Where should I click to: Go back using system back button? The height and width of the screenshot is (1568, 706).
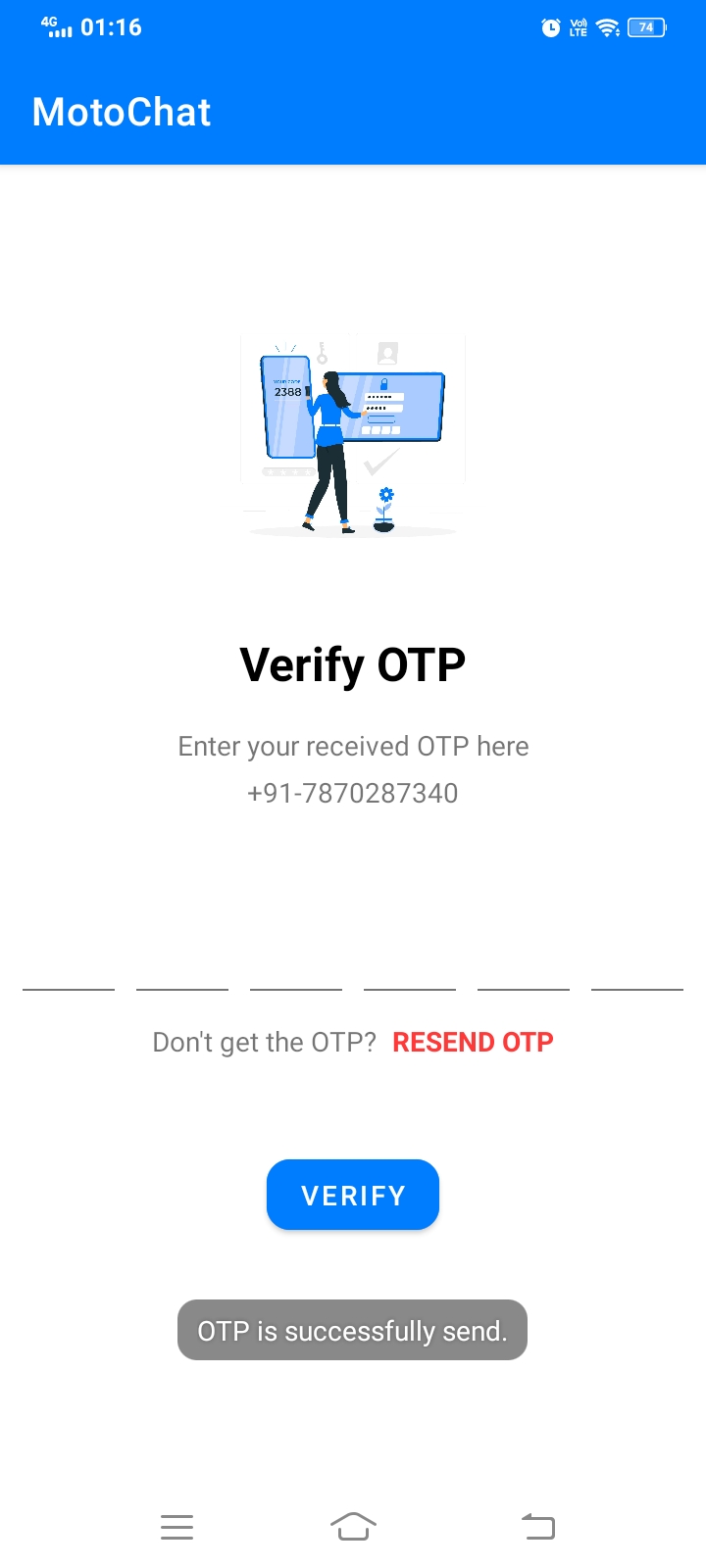[538, 1526]
